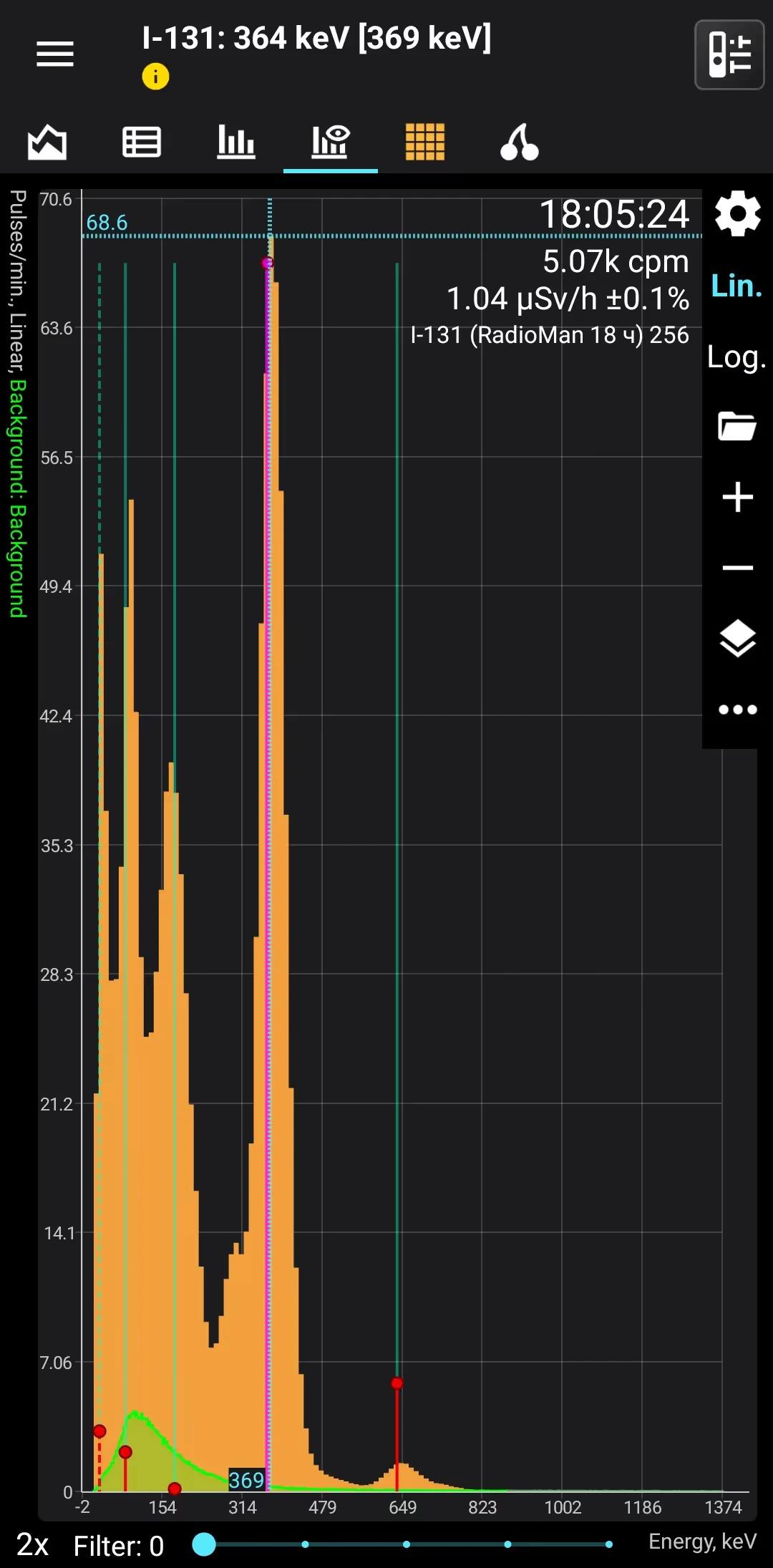Open the layers options
This screenshot has width=773, height=1568.
point(737,638)
